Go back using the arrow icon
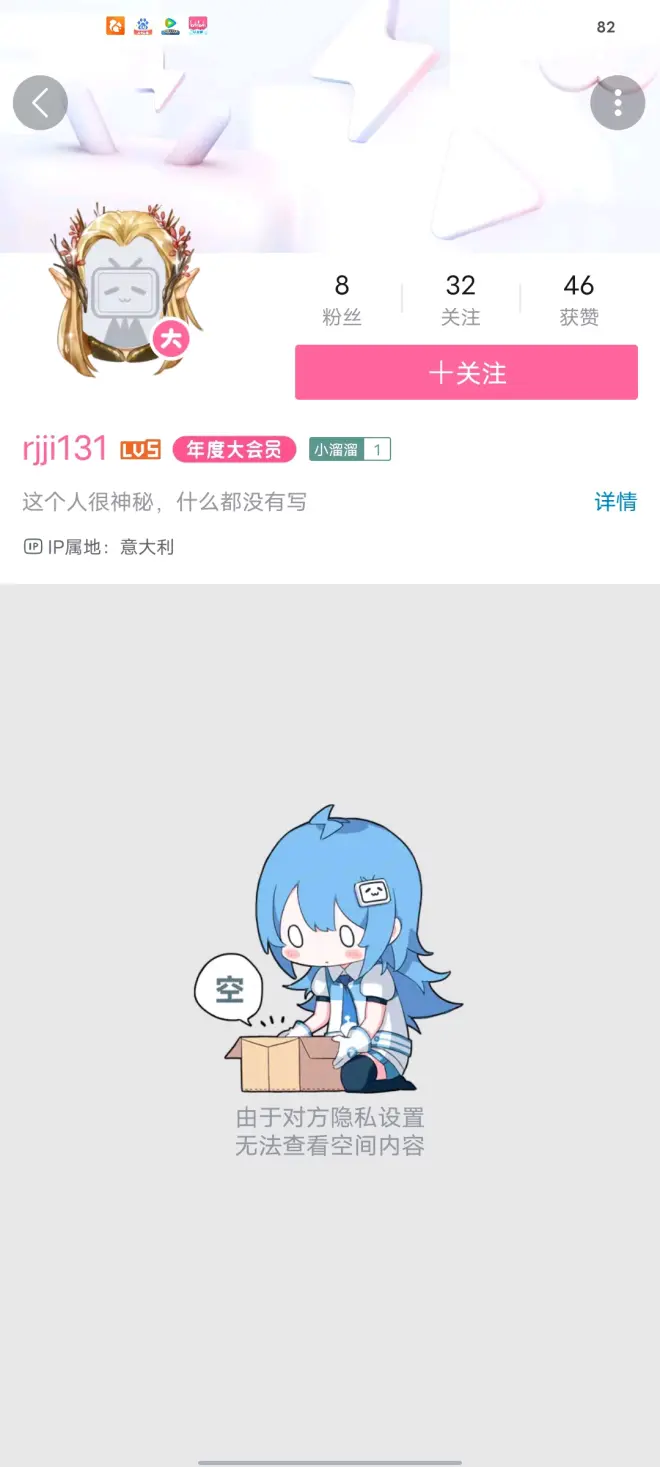660x1467 pixels. 40,103
